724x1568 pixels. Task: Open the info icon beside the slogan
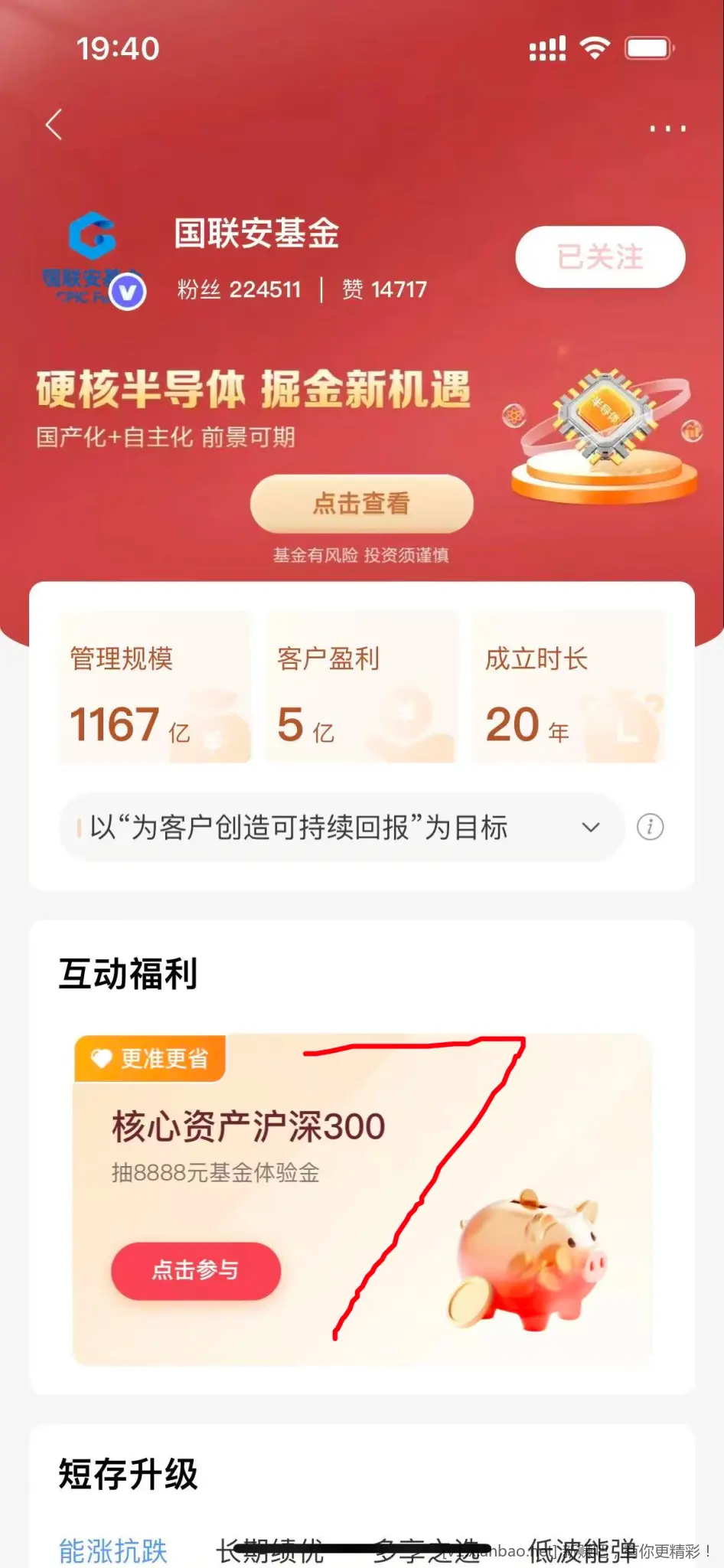[650, 827]
